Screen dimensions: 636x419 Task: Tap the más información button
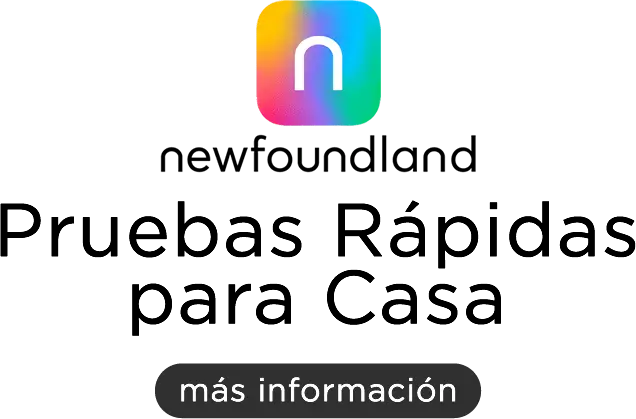tap(318, 387)
